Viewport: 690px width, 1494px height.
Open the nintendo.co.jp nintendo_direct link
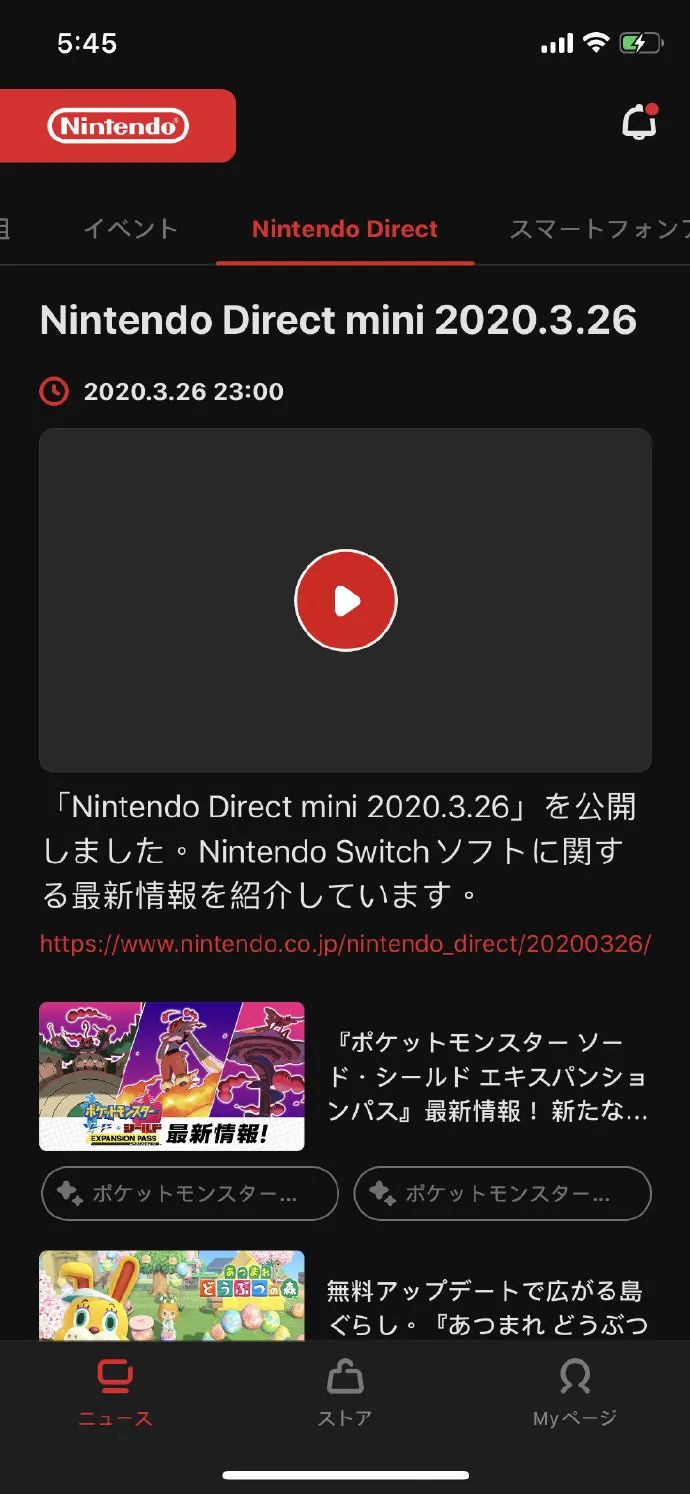(346, 943)
